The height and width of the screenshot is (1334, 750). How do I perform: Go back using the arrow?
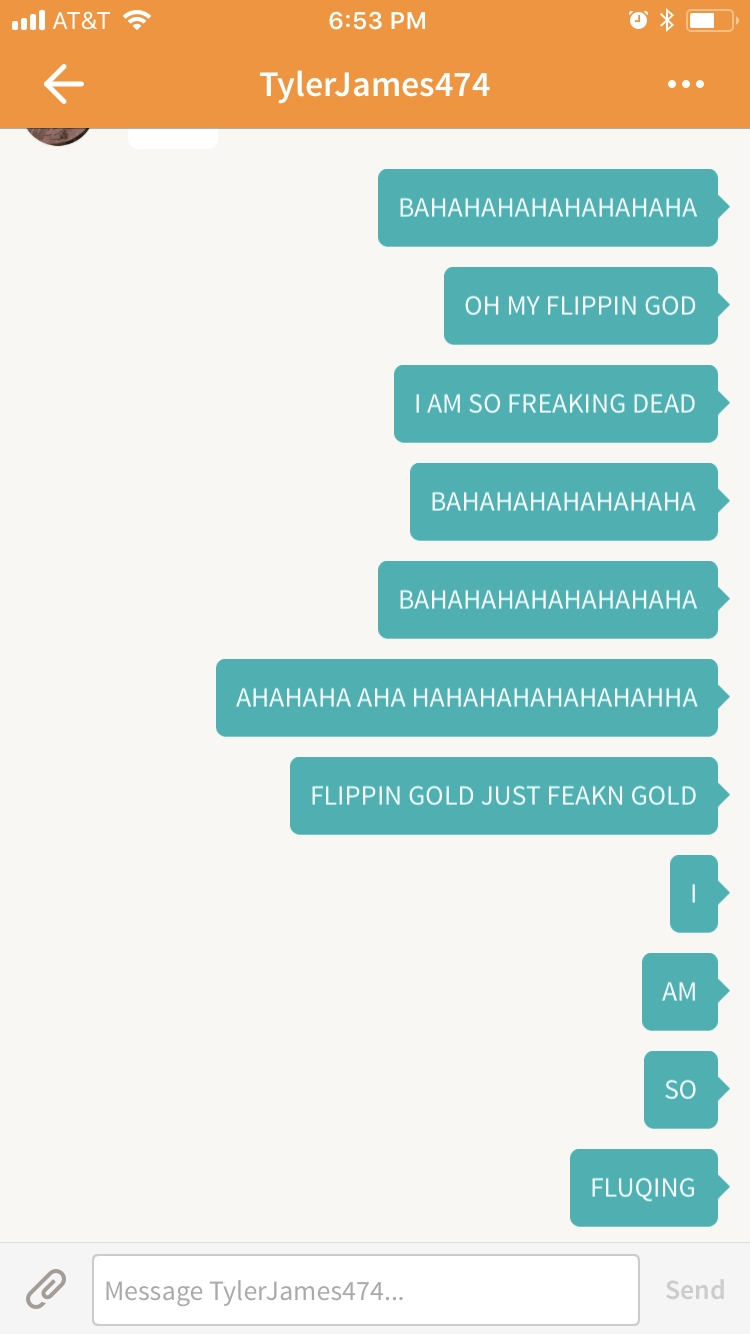tap(64, 84)
